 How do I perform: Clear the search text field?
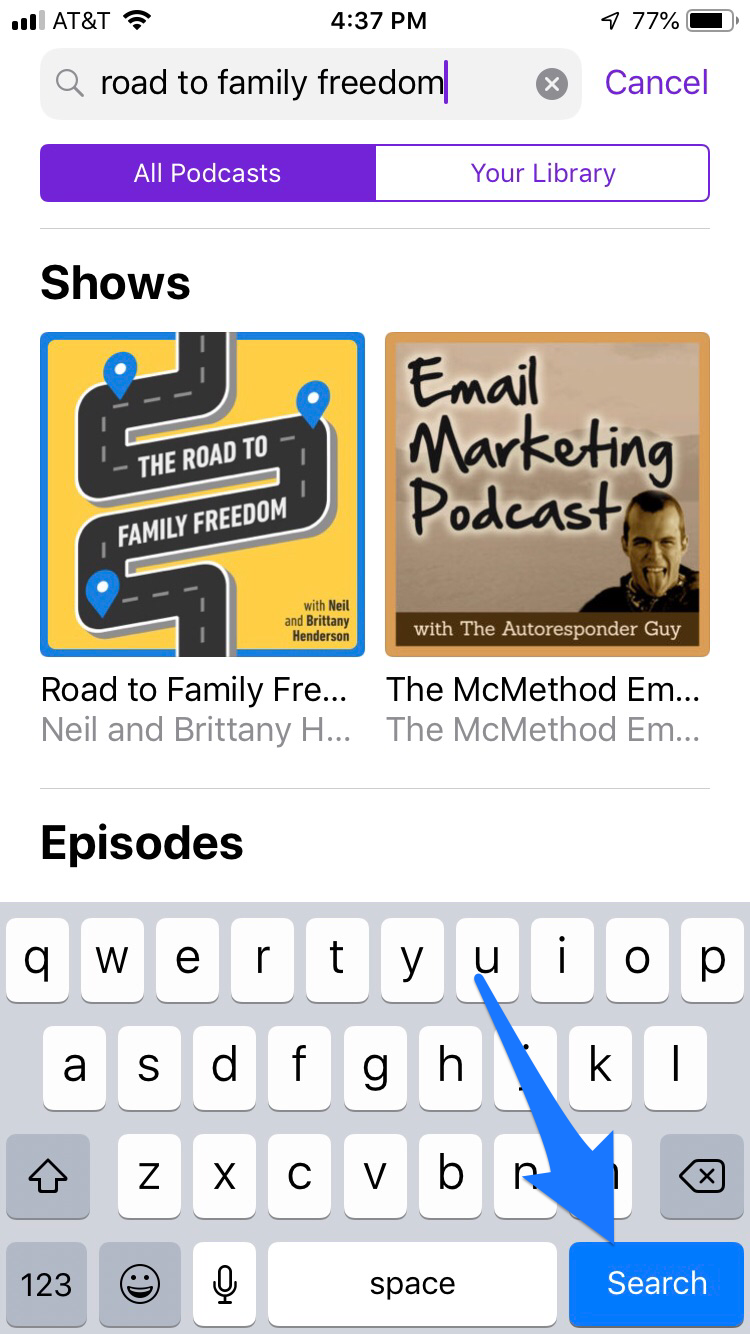pos(551,84)
